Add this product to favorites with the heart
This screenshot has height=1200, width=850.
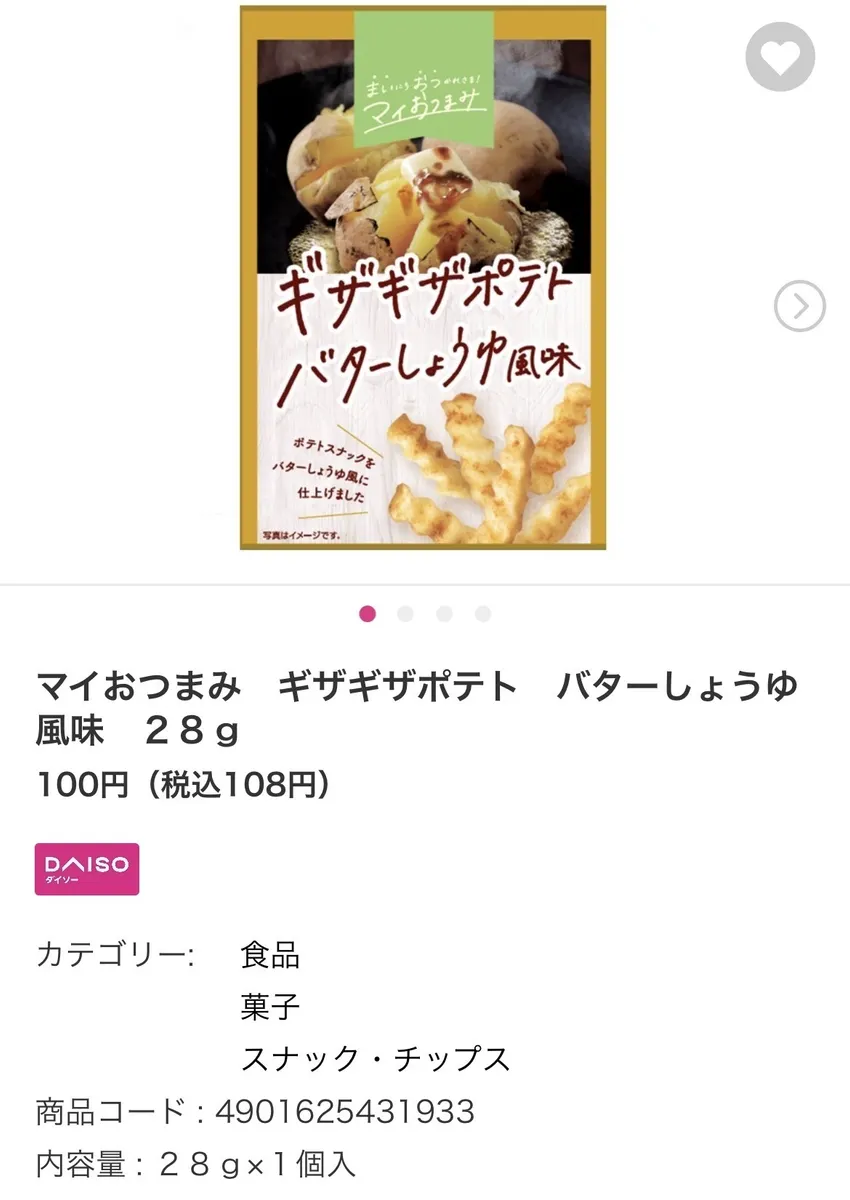click(780, 56)
